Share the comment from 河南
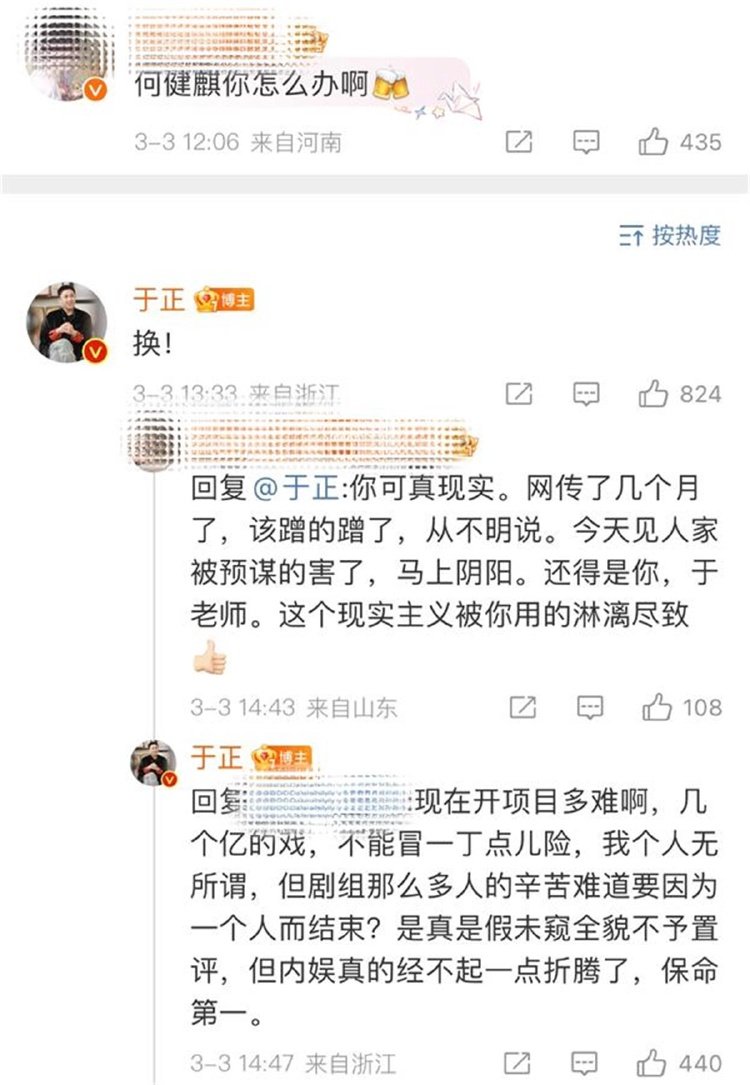750x1085 pixels. (518, 142)
